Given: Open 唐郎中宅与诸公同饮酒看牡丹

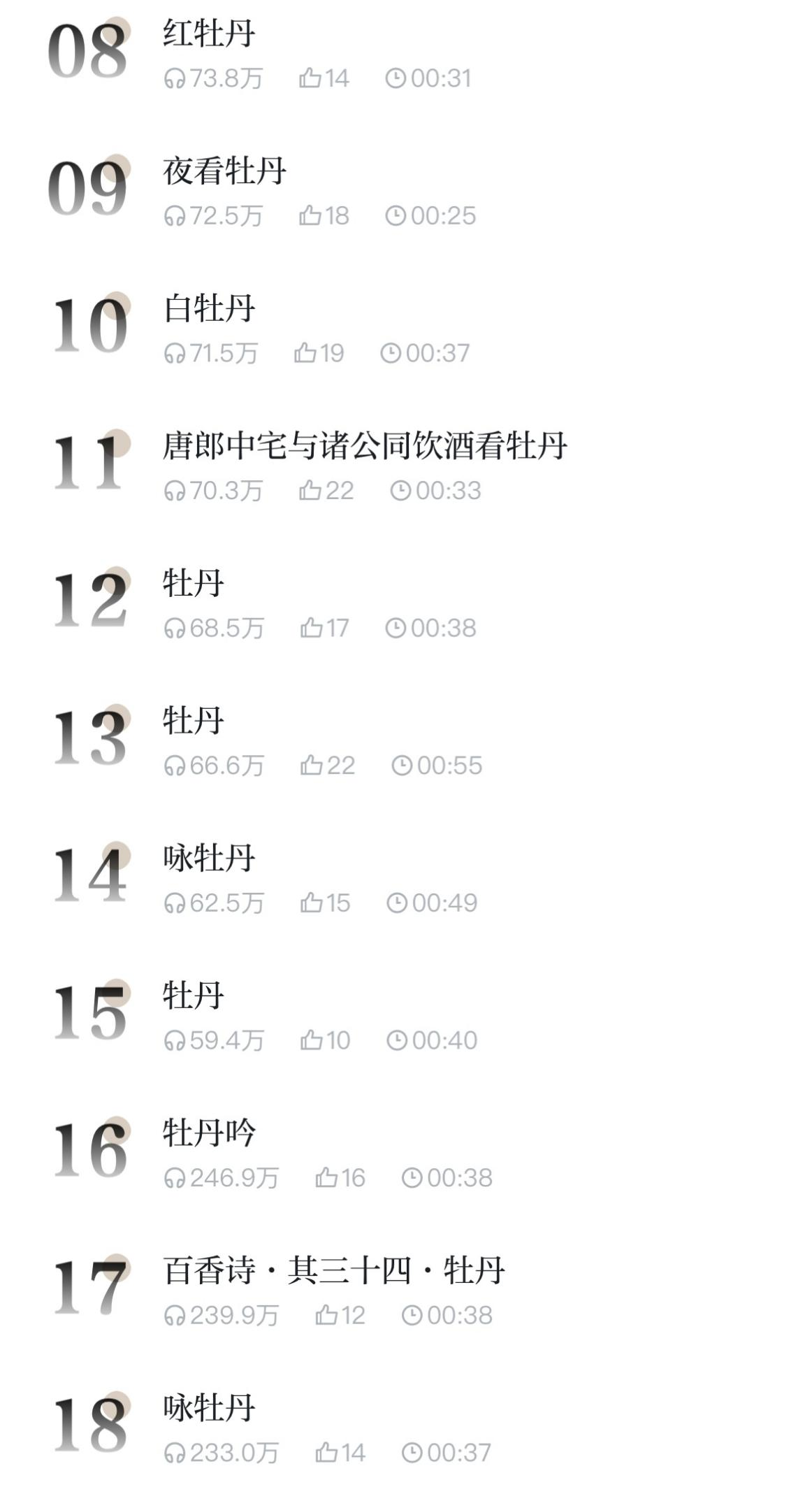Looking at the screenshot, I should click(364, 446).
